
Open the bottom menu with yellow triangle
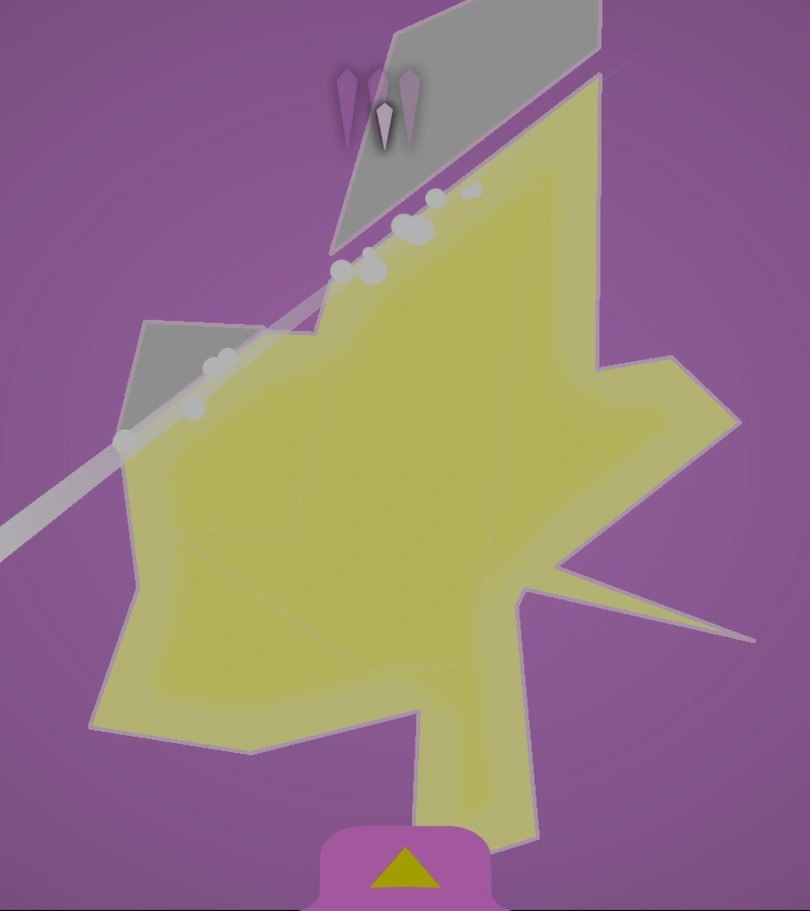405,869
